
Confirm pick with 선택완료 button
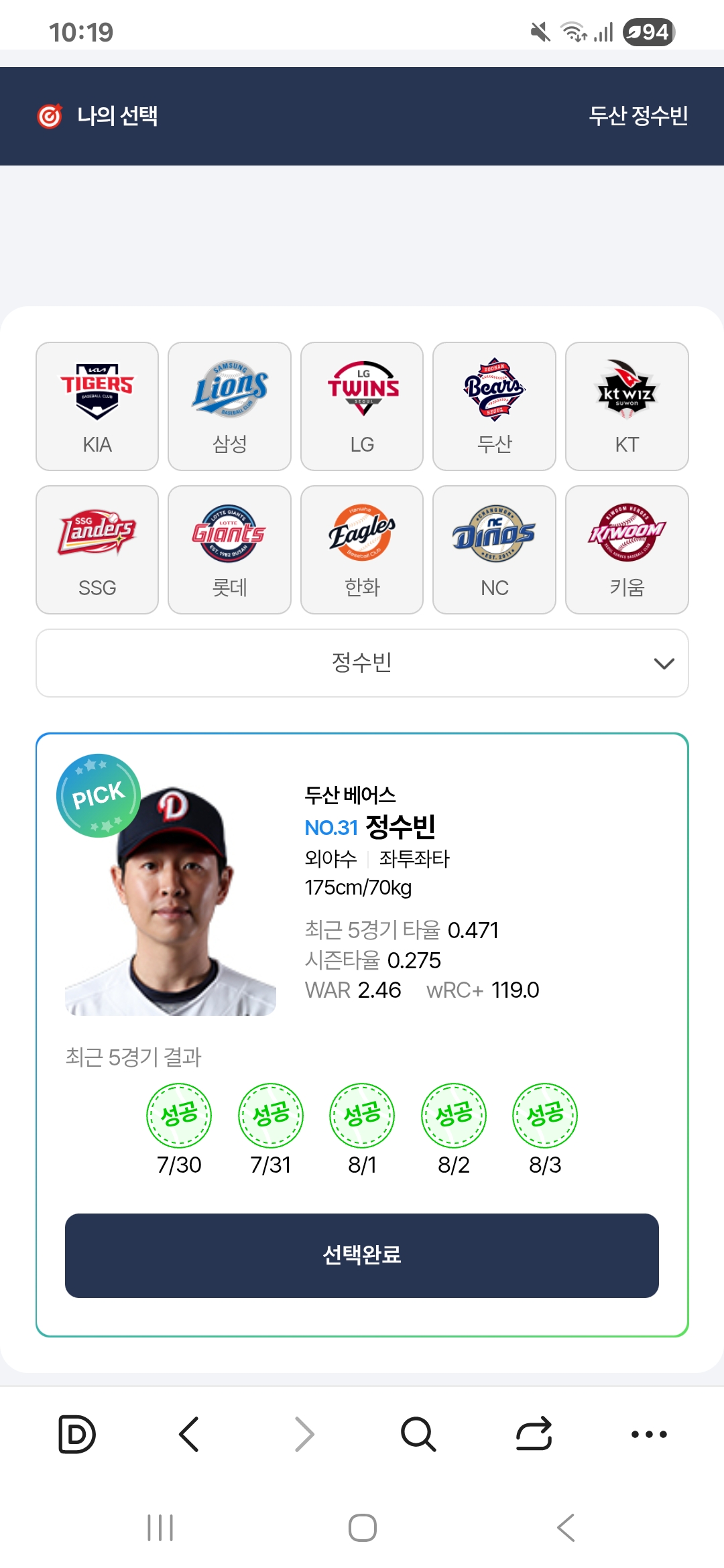[362, 1255]
